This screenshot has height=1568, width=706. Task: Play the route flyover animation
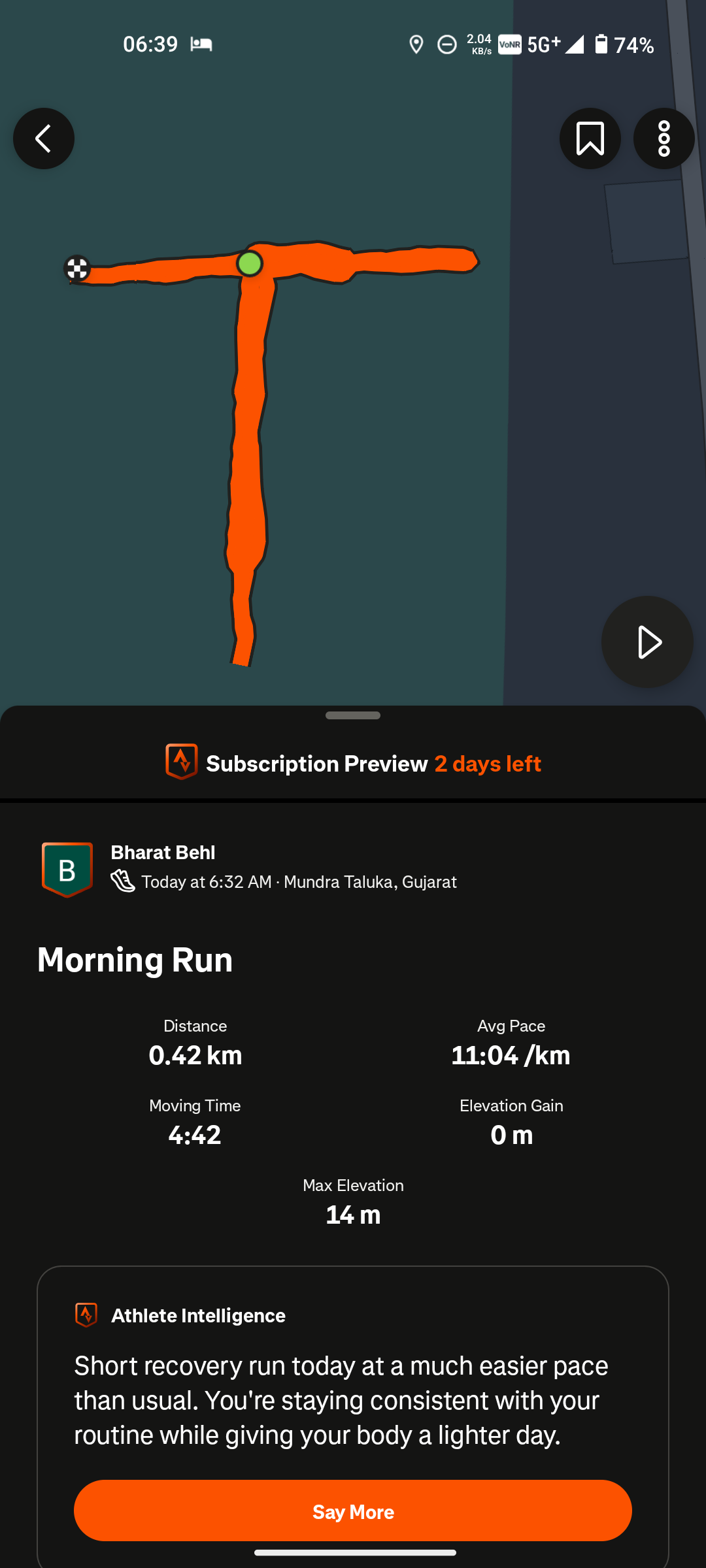[647, 642]
